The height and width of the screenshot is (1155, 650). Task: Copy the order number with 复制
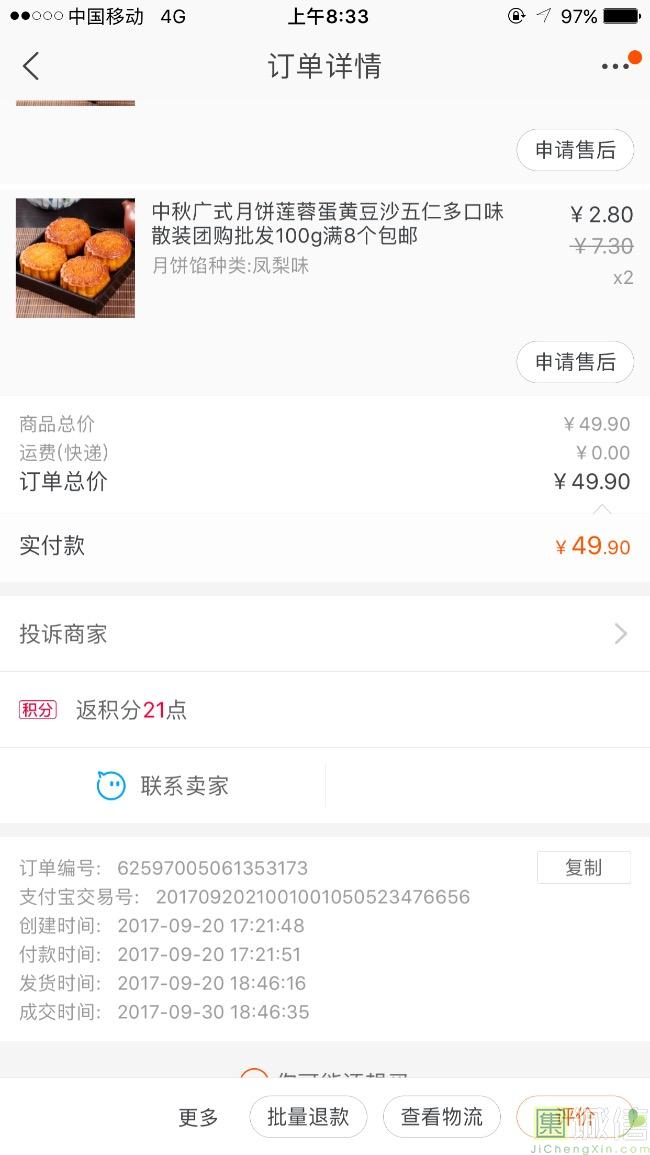click(x=583, y=868)
